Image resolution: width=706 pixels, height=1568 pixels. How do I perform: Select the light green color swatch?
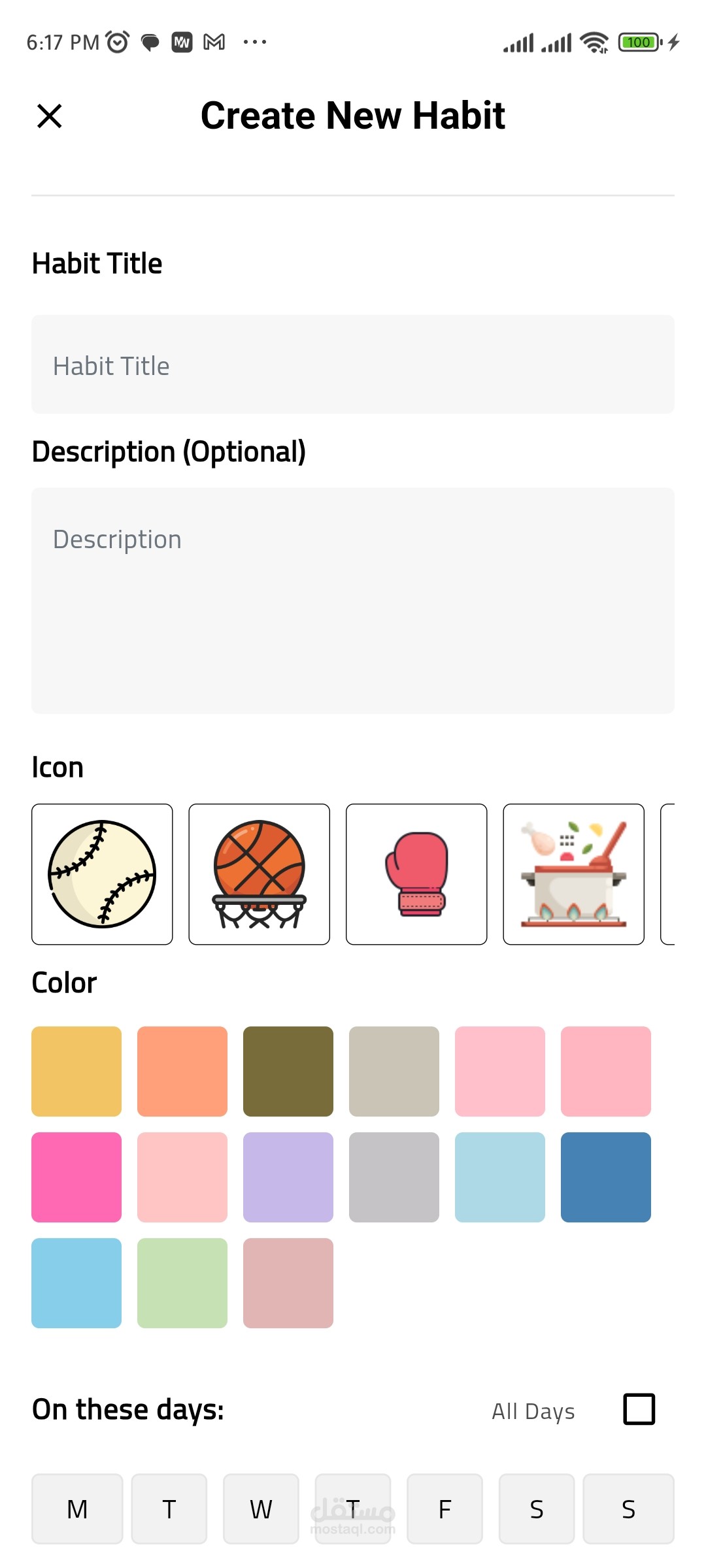tap(182, 1283)
